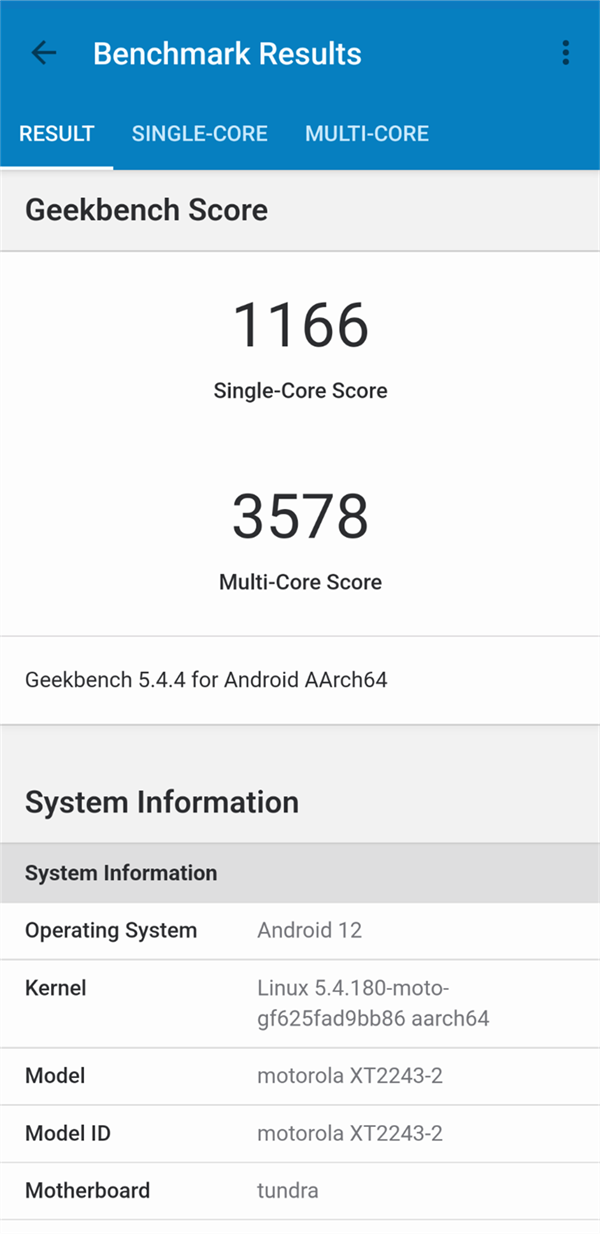The height and width of the screenshot is (1234, 600).
Task: Go back using the arrow icon
Action: coord(43,53)
